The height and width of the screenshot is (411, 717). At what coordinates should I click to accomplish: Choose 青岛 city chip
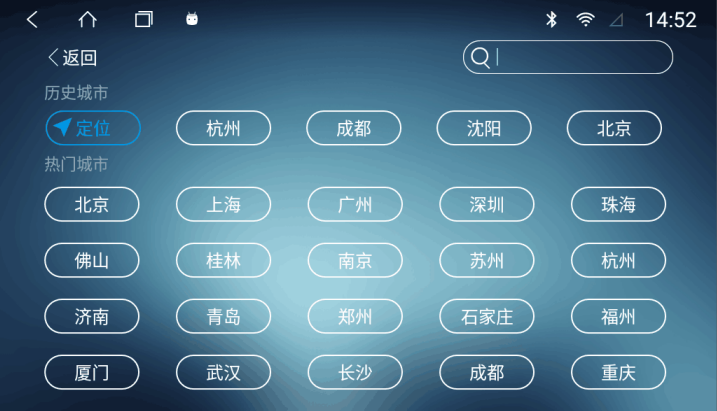tap(223, 317)
